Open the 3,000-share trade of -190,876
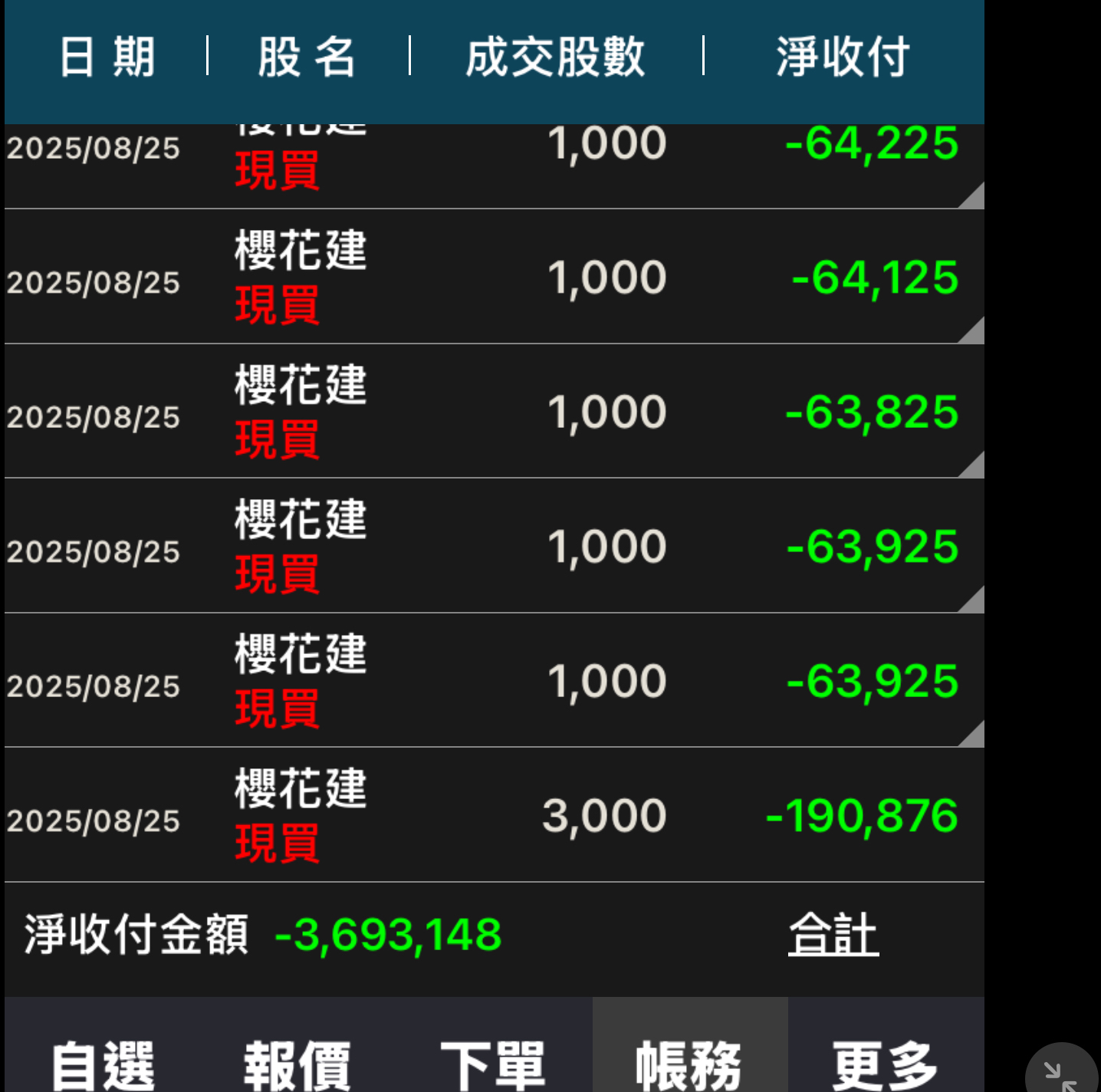 [494, 815]
